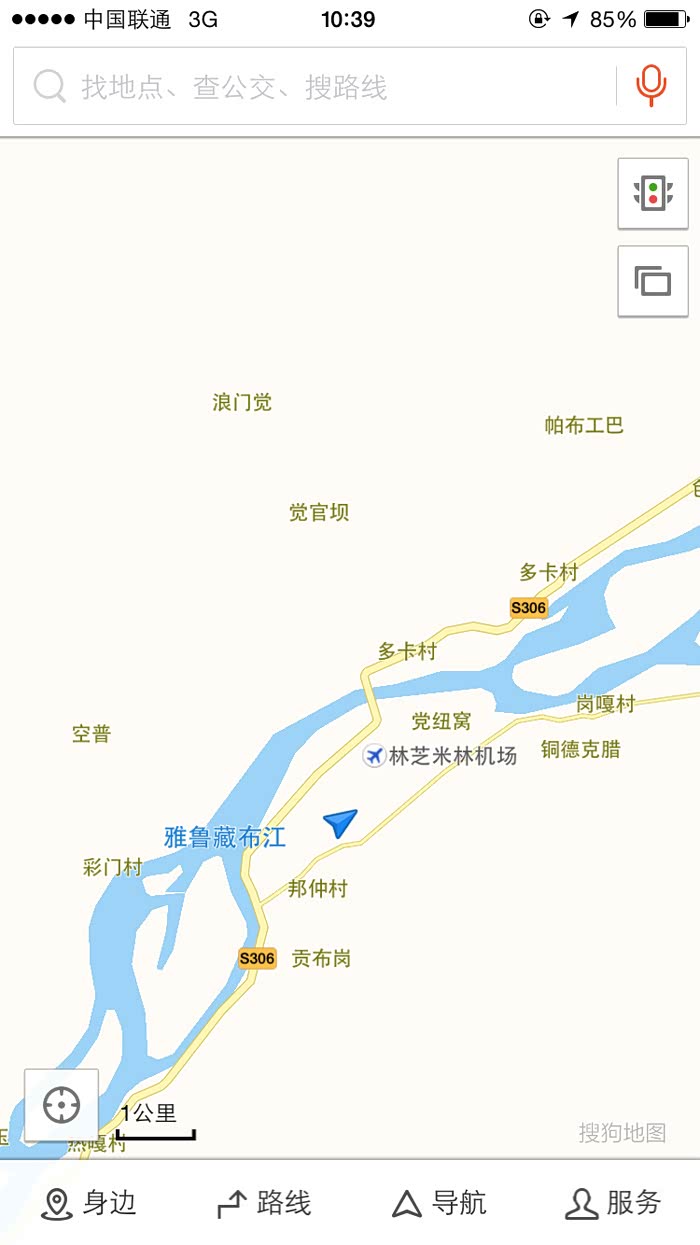
Task: Open the map layers selector
Action: tap(653, 280)
